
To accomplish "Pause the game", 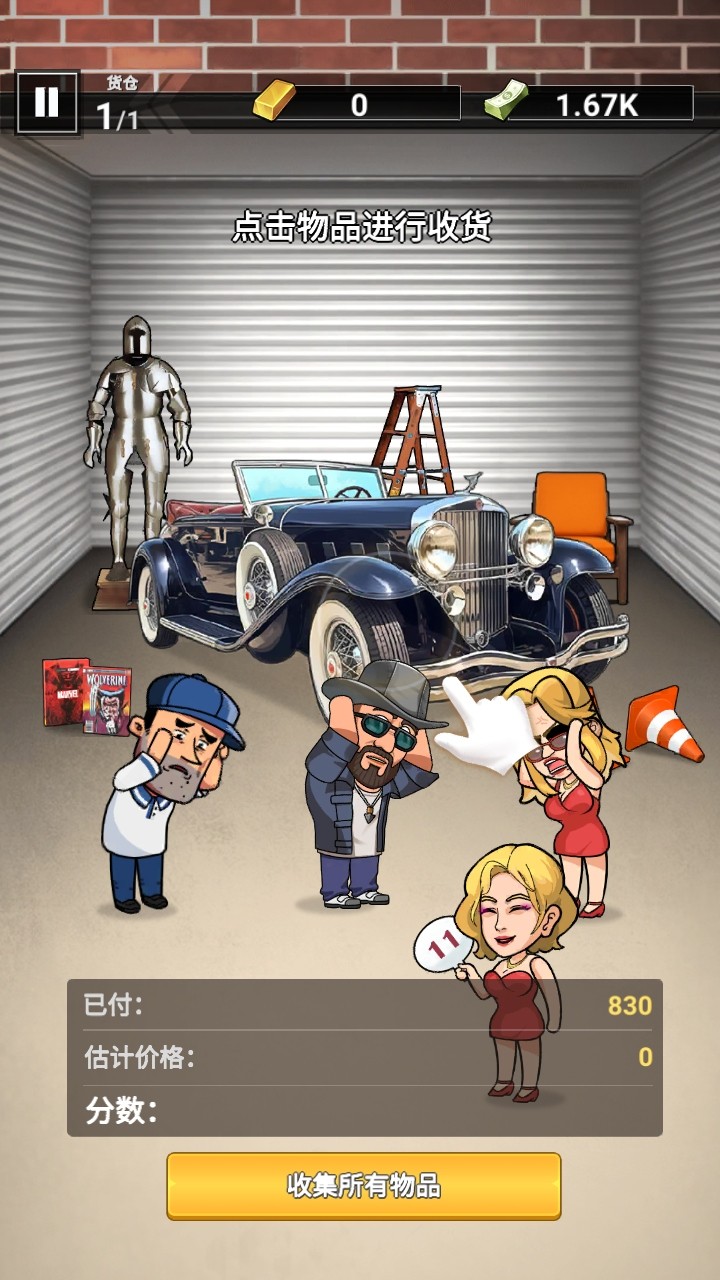I will pos(46,102).
